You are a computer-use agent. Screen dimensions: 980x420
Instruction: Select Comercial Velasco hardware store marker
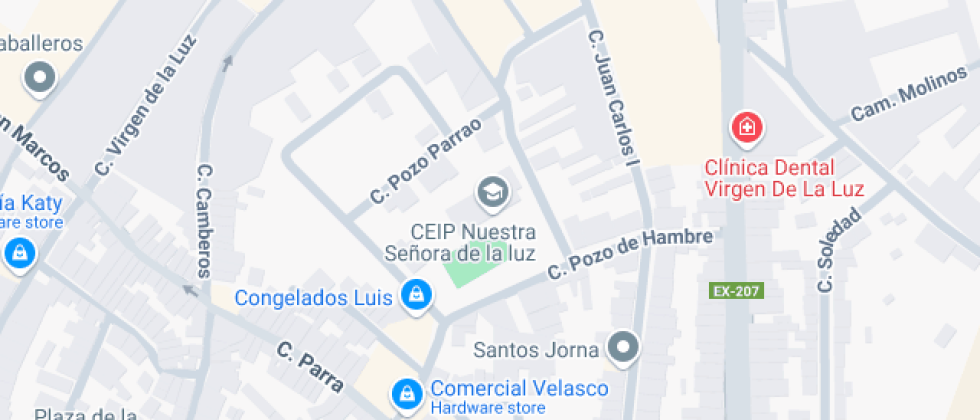click(406, 393)
